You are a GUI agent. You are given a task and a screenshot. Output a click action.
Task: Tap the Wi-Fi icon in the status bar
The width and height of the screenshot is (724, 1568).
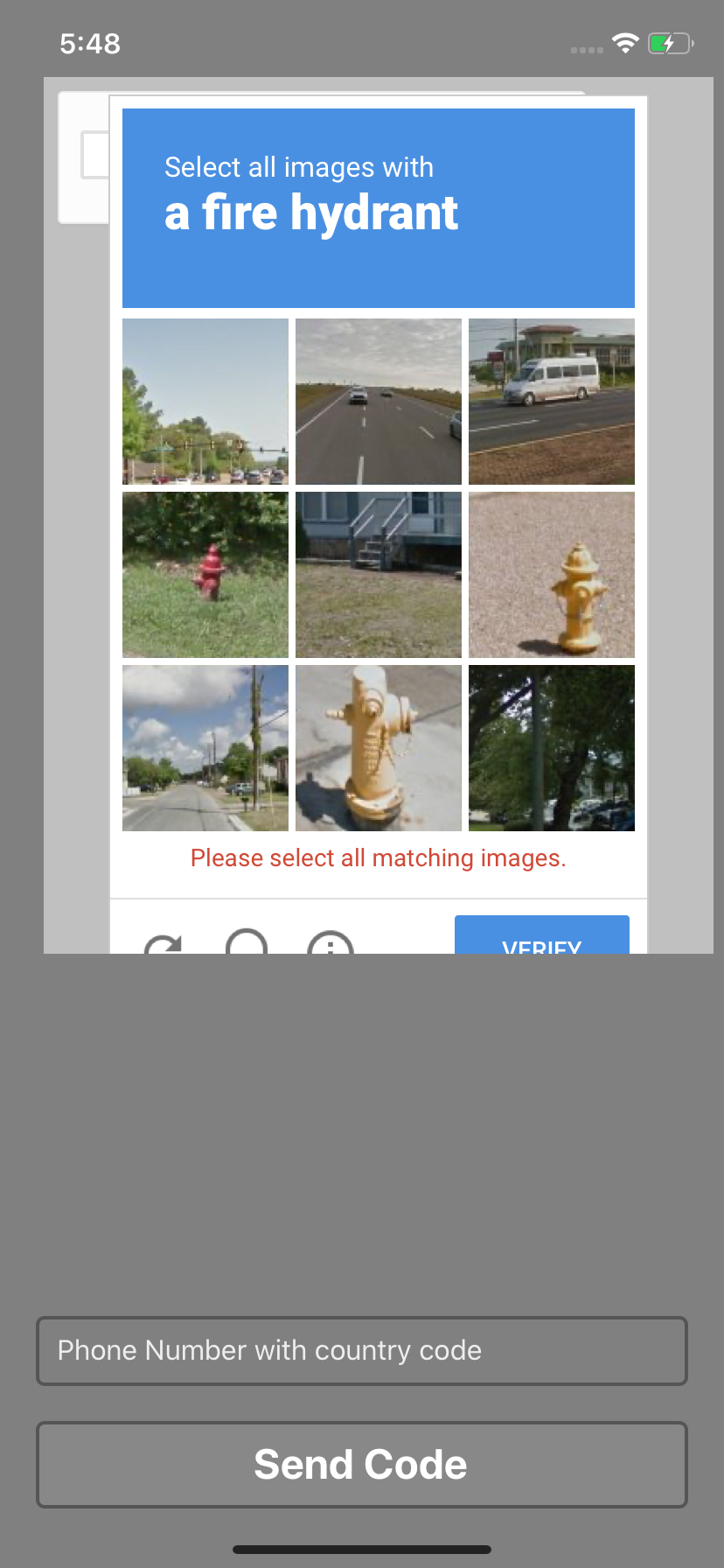[625, 43]
